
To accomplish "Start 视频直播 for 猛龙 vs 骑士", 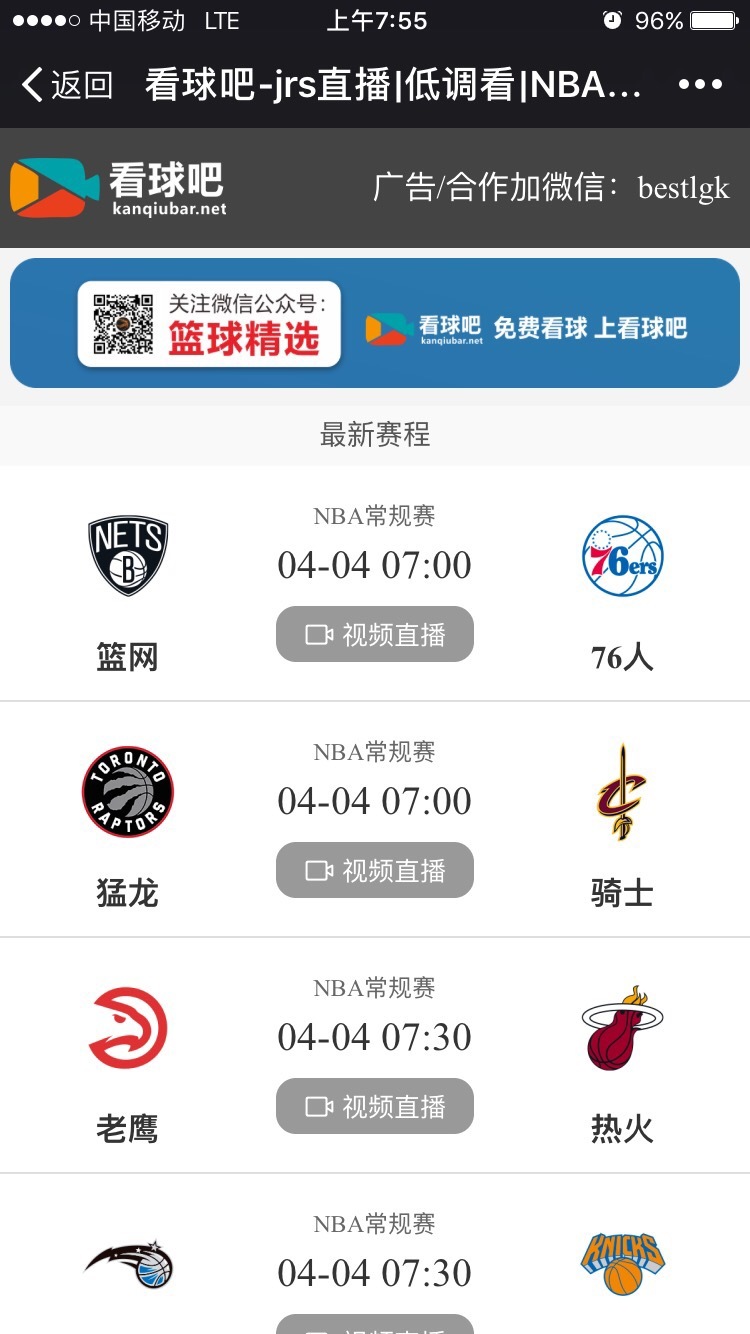I will (374, 870).
